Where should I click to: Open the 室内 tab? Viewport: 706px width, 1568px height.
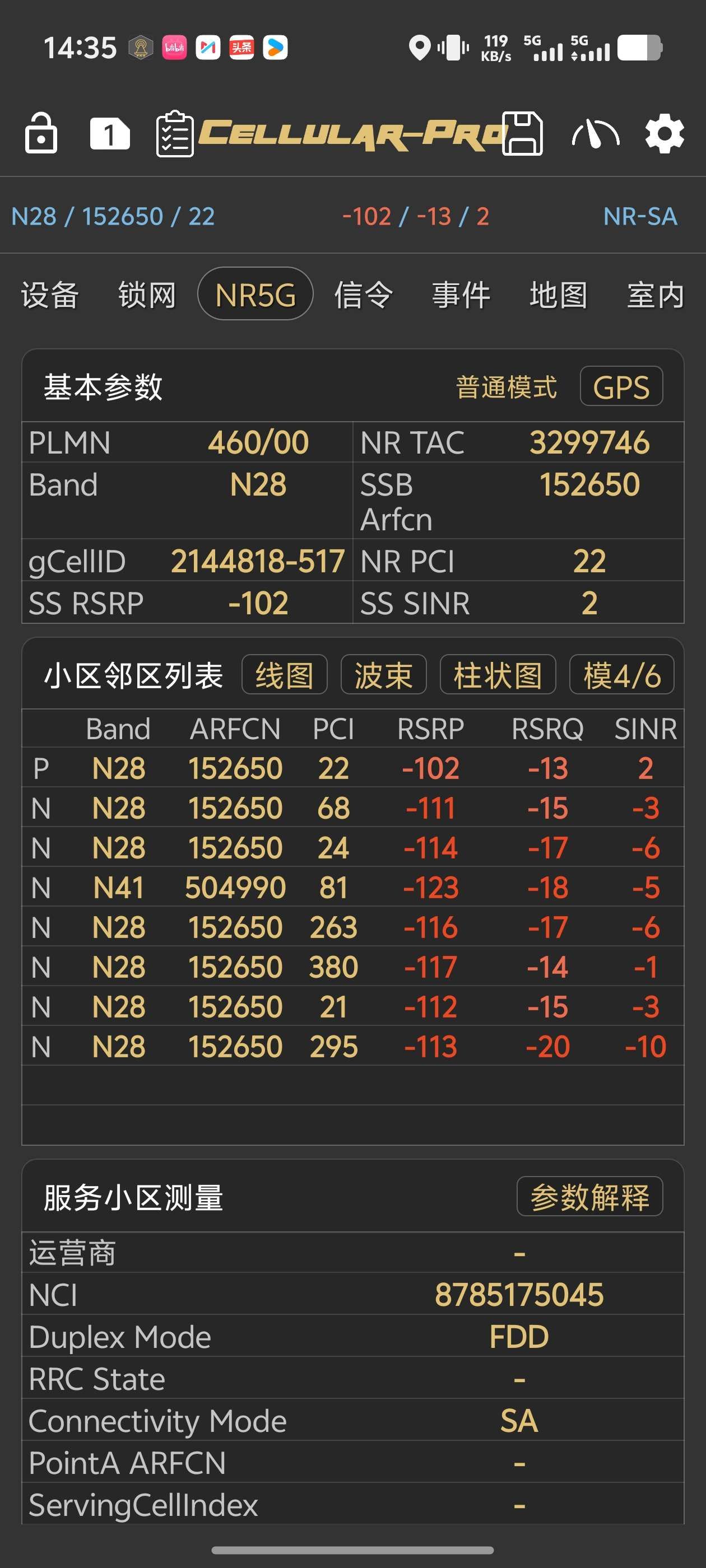pyautogui.click(x=656, y=295)
